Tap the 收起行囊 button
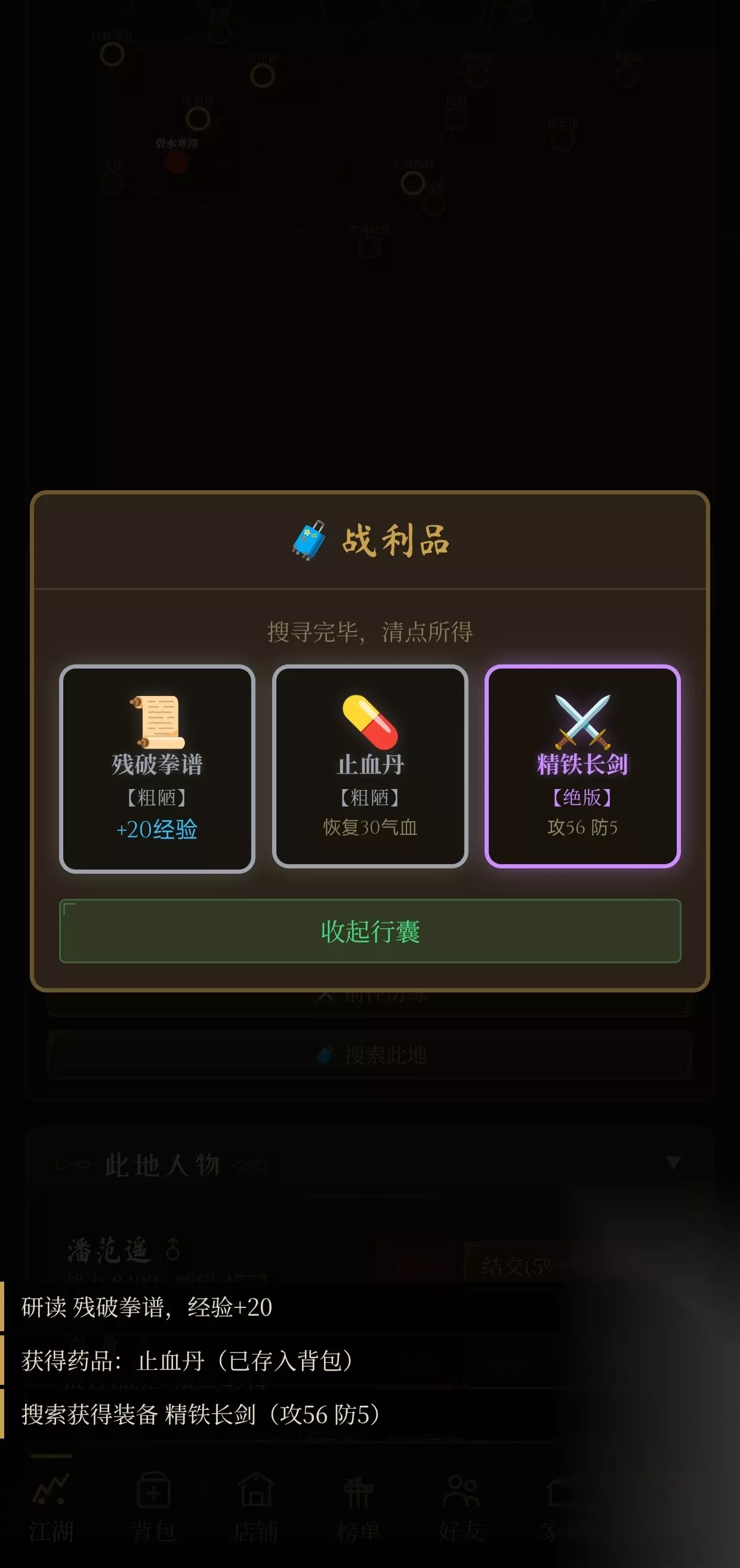The height and width of the screenshot is (1568, 740). coord(369,930)
